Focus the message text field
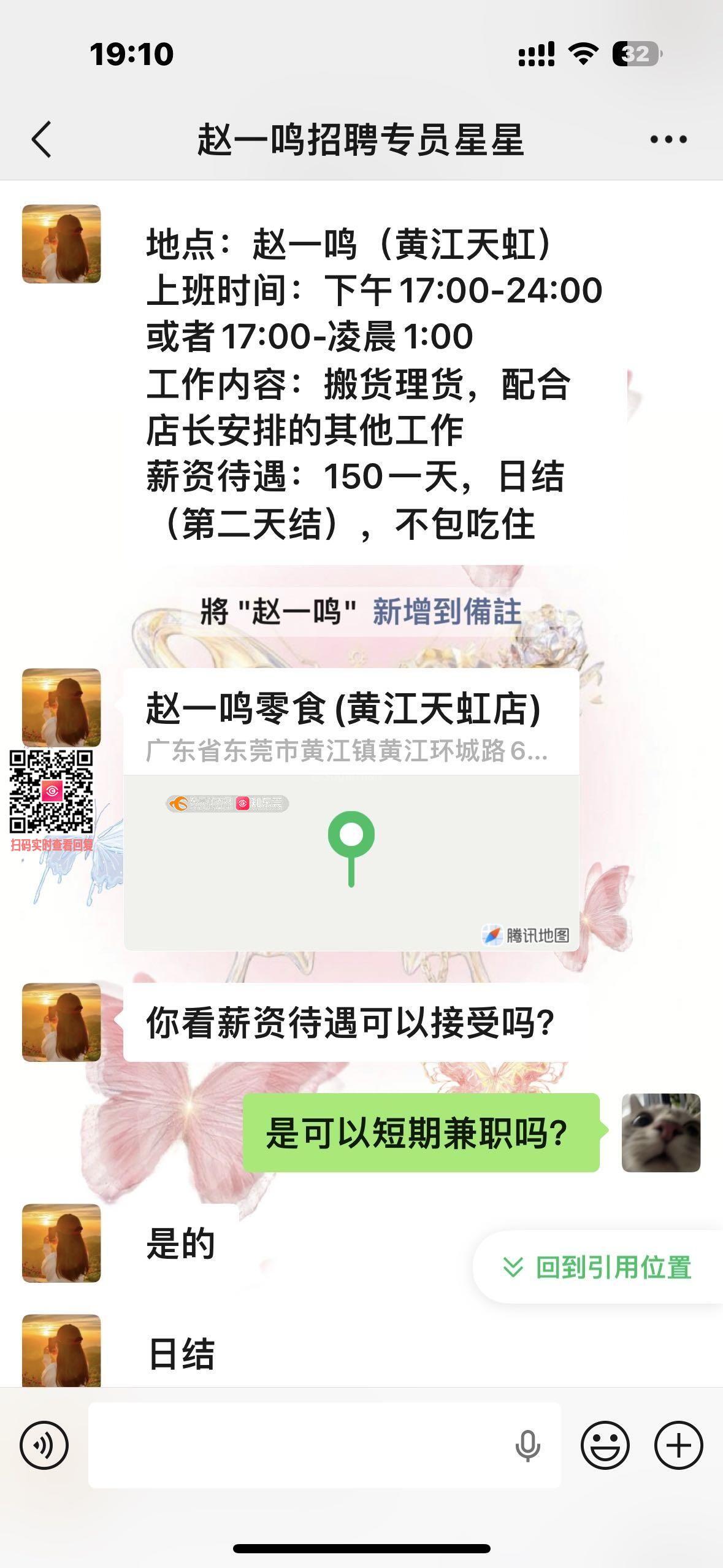723x1568 pixels. pos(300,1445)
